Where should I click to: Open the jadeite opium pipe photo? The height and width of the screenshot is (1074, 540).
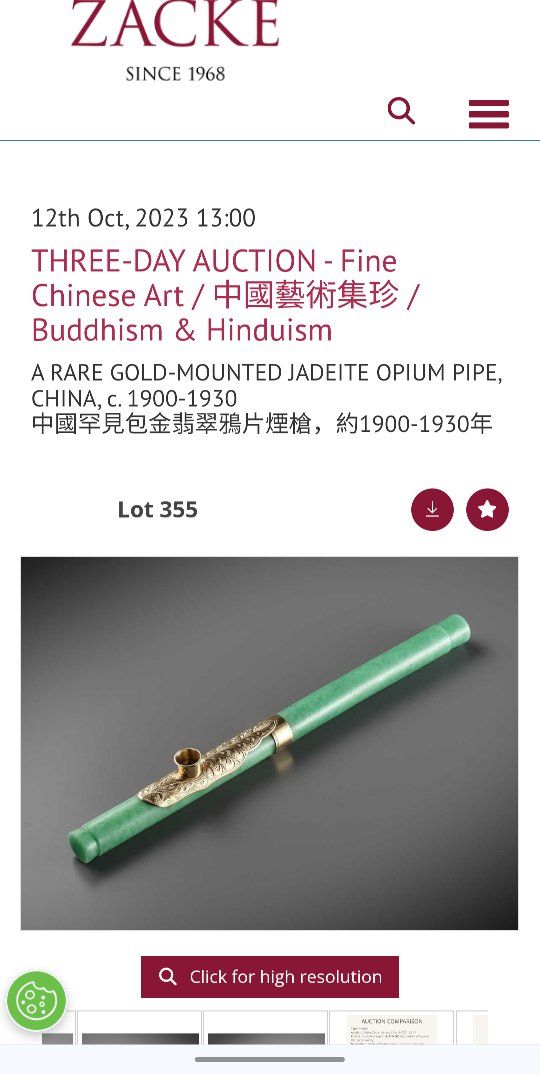(x=269, y=743)
